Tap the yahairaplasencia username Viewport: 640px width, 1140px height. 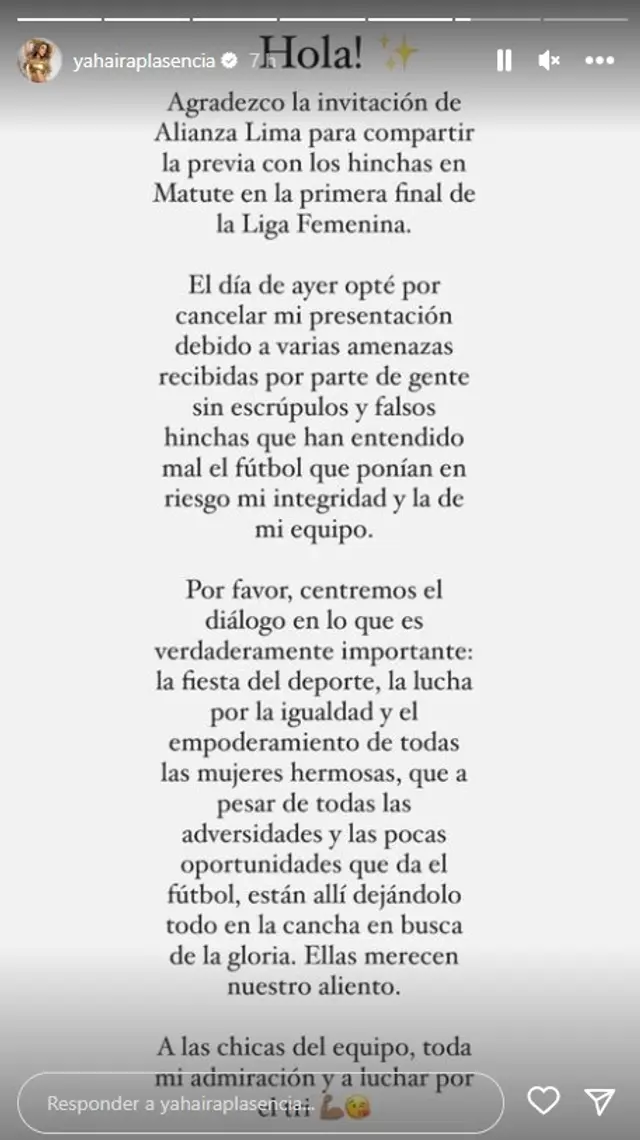pos(144,61)
